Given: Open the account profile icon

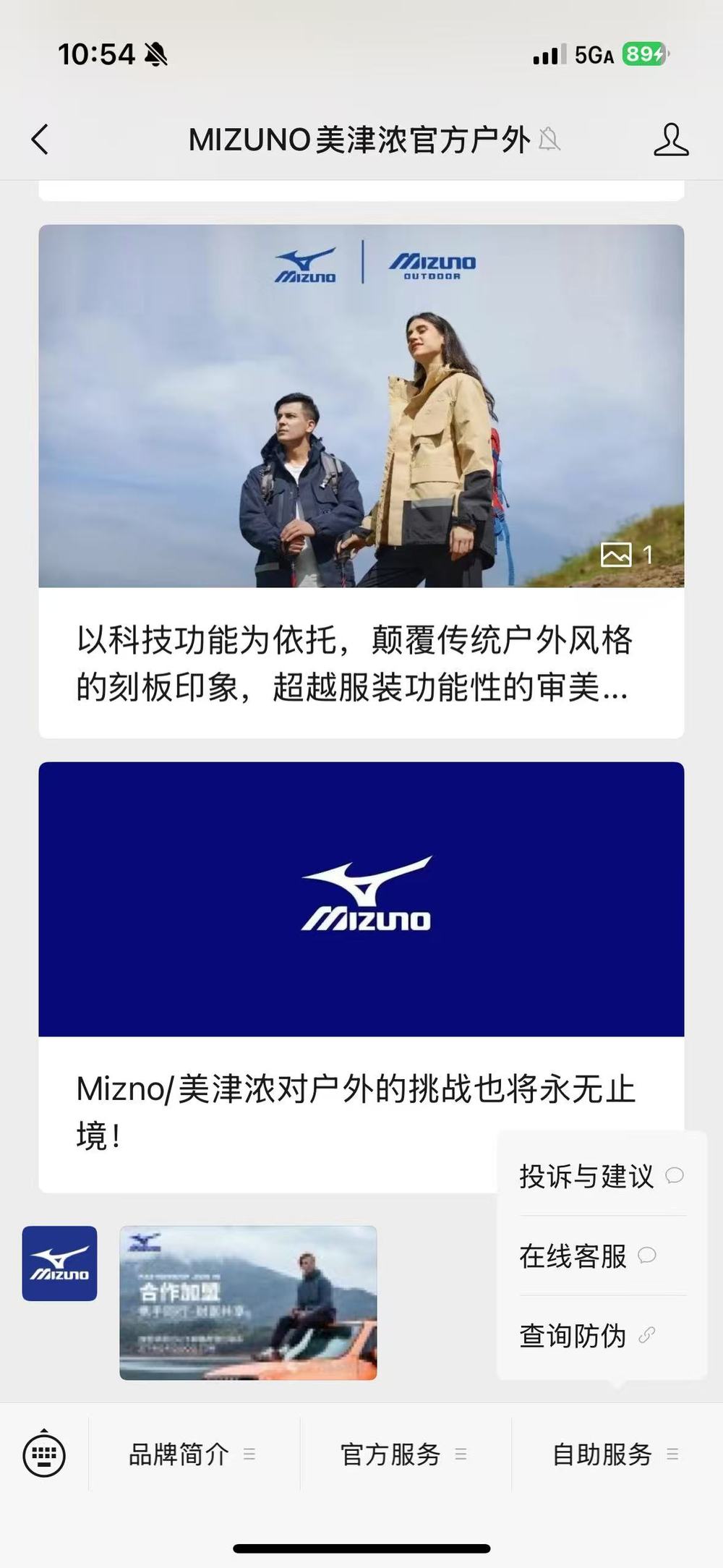Looking at the screenshot, I should (x=670, y=139).
